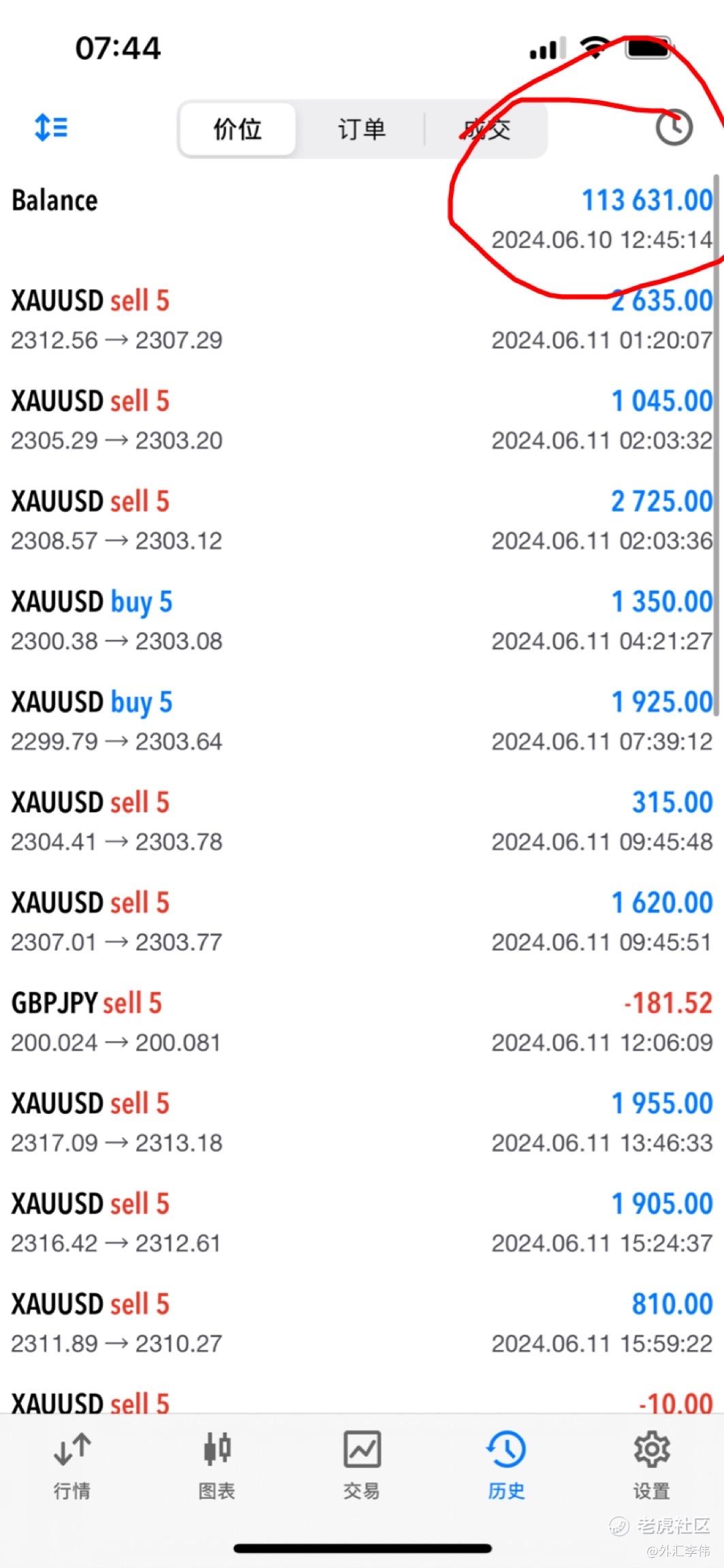Open XAUUSD sell trade closed at 2307.29

[x=361, y=319]
